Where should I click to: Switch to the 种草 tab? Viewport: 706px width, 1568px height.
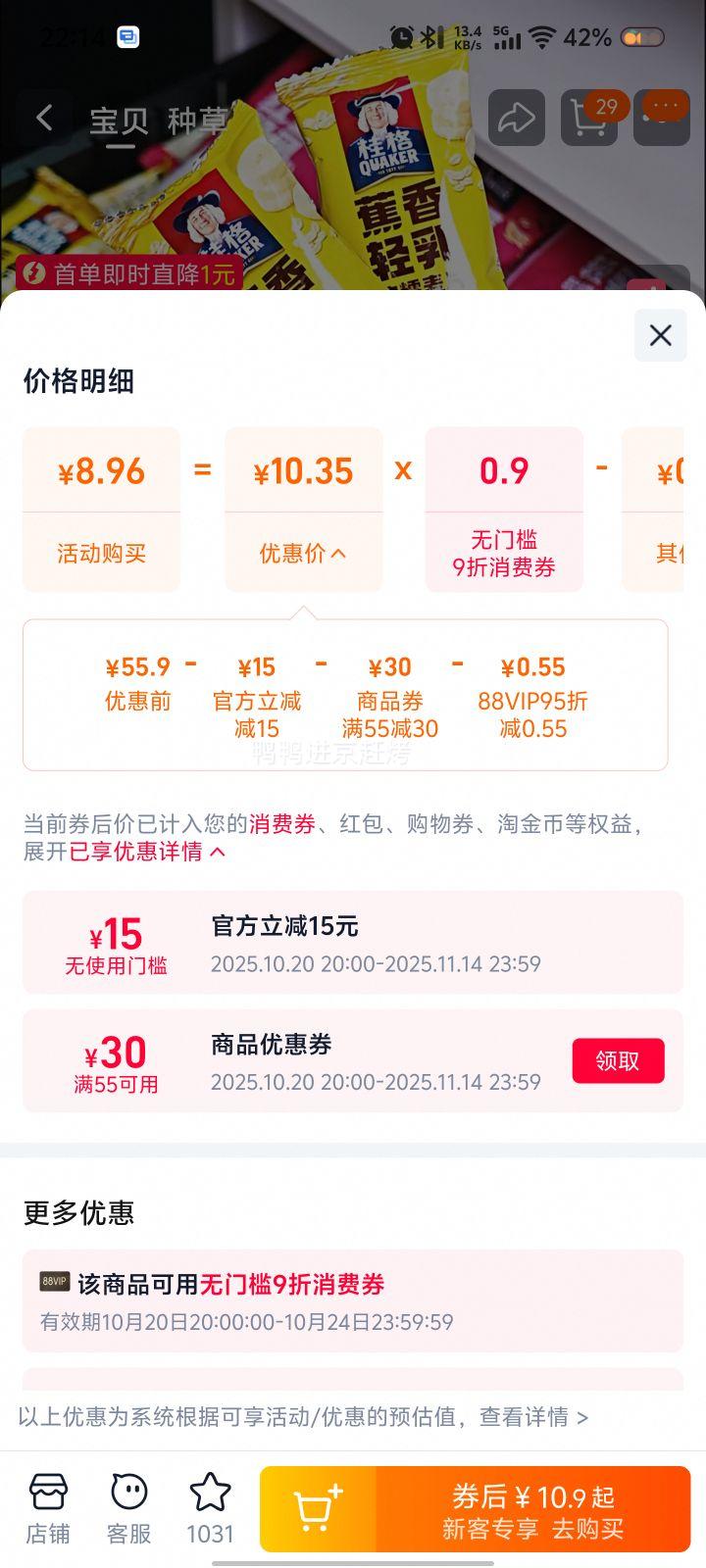[x=197, y=121]
